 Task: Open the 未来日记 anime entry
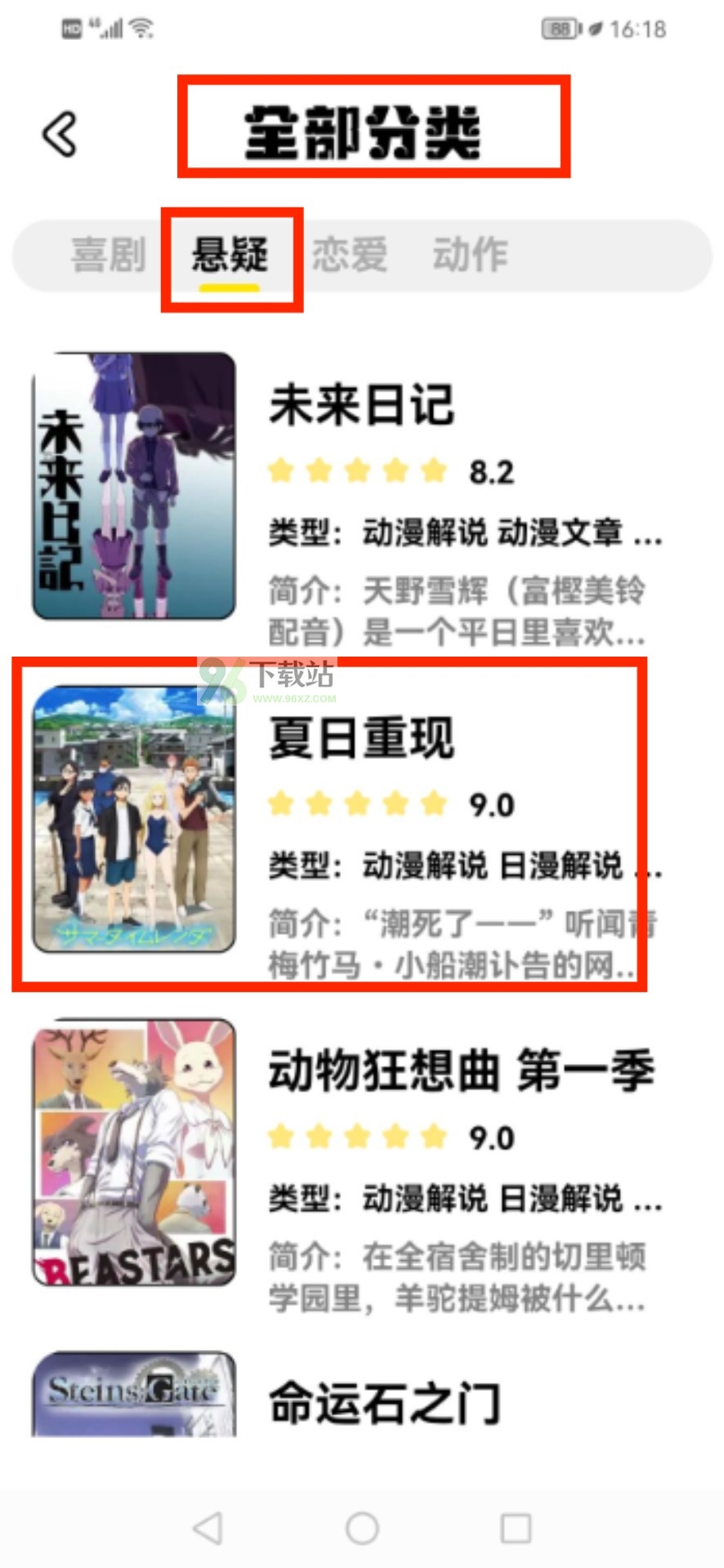360,406
